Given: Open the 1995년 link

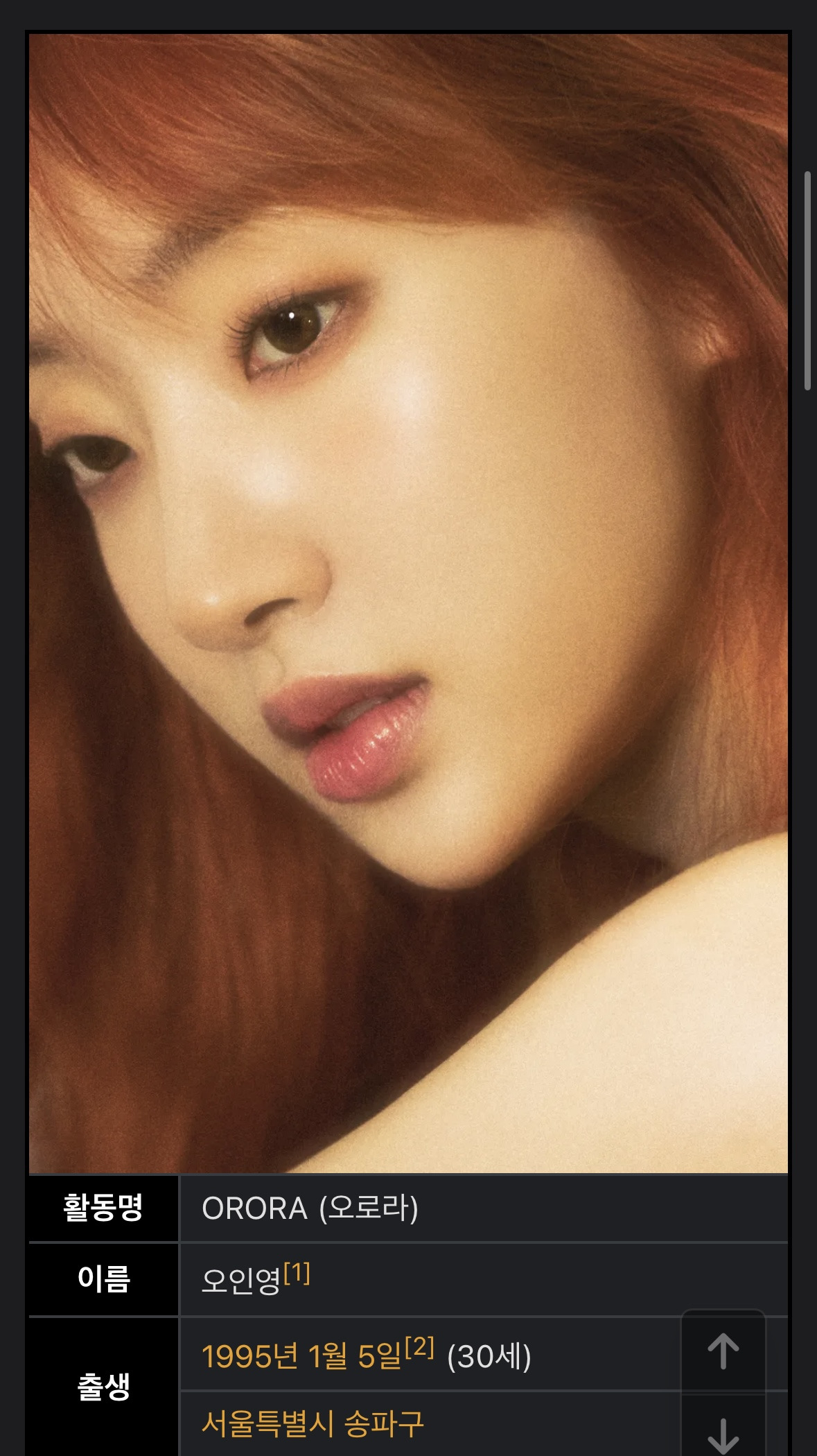Looking at the screenshot, I should pos(249,1357).
